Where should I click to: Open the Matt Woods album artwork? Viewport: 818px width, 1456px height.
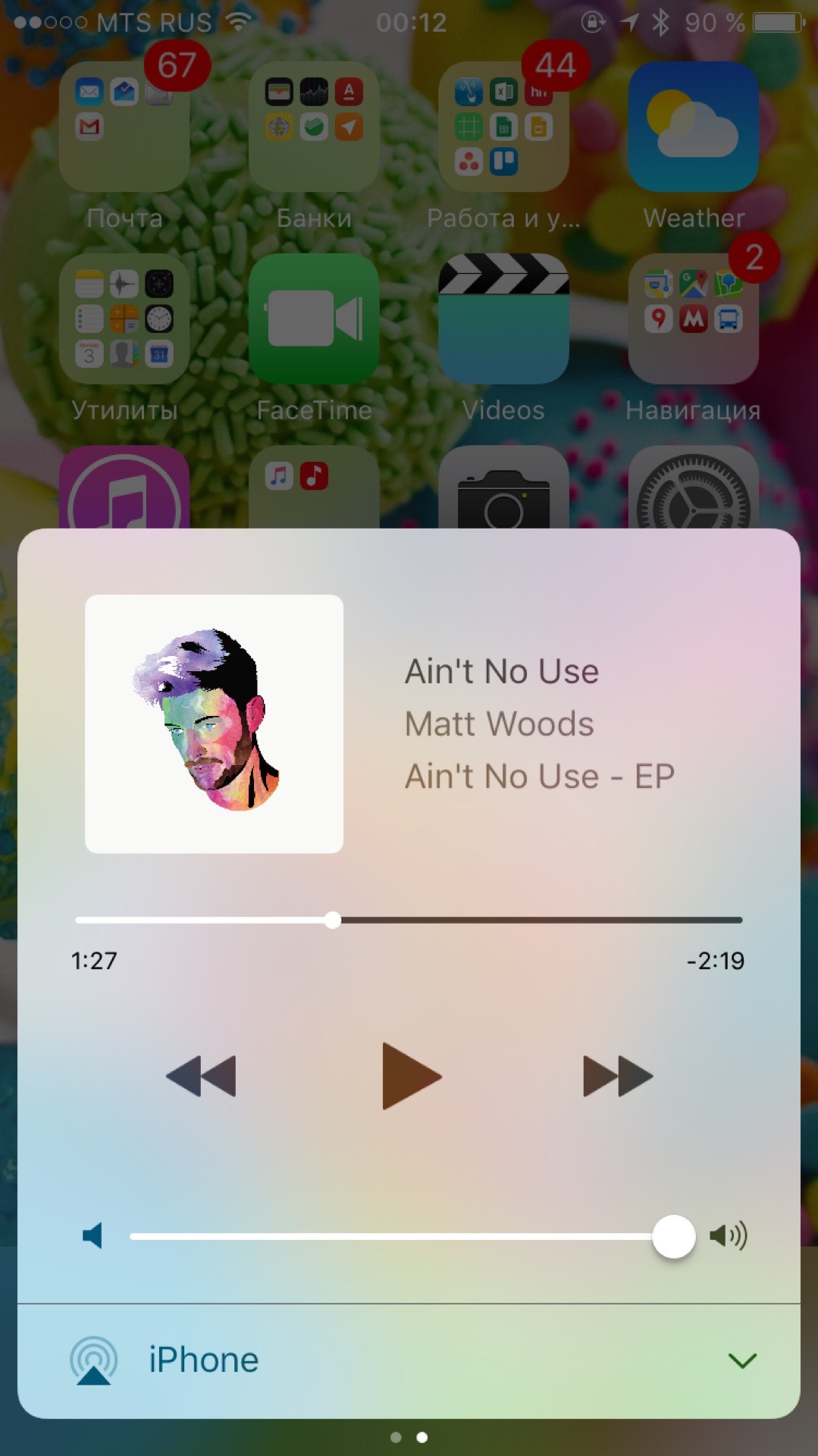(215, 724)
